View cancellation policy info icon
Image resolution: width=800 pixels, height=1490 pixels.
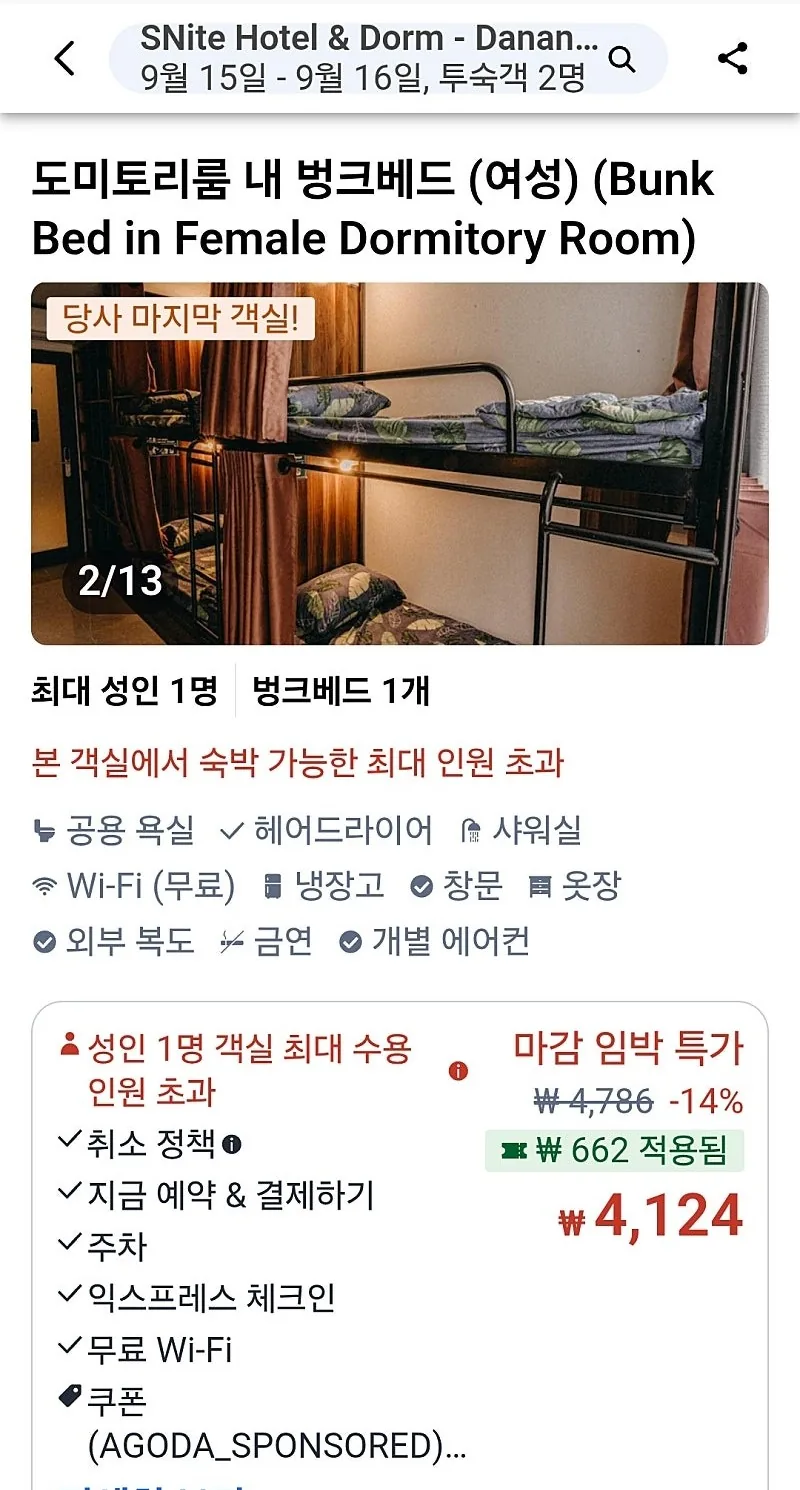[231, 1143]
